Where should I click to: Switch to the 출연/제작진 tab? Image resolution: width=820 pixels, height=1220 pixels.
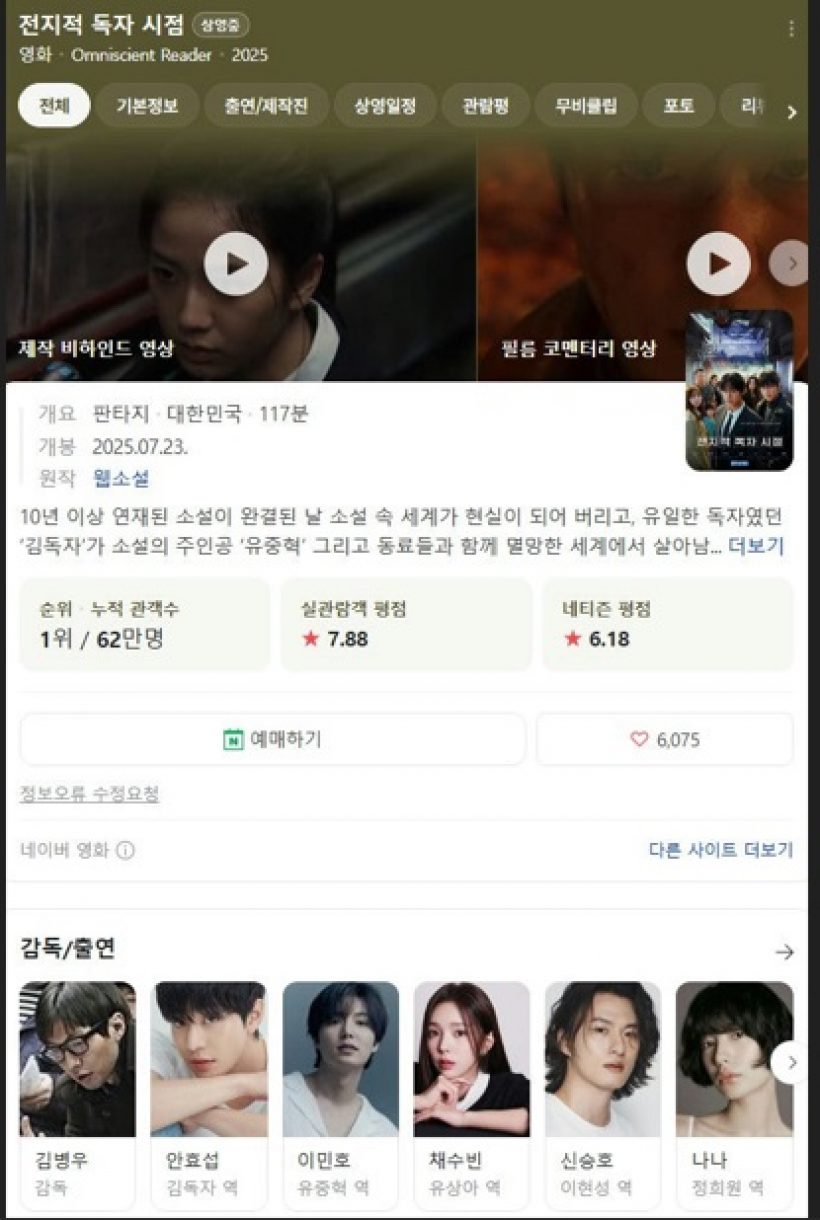tap(266, 106)
